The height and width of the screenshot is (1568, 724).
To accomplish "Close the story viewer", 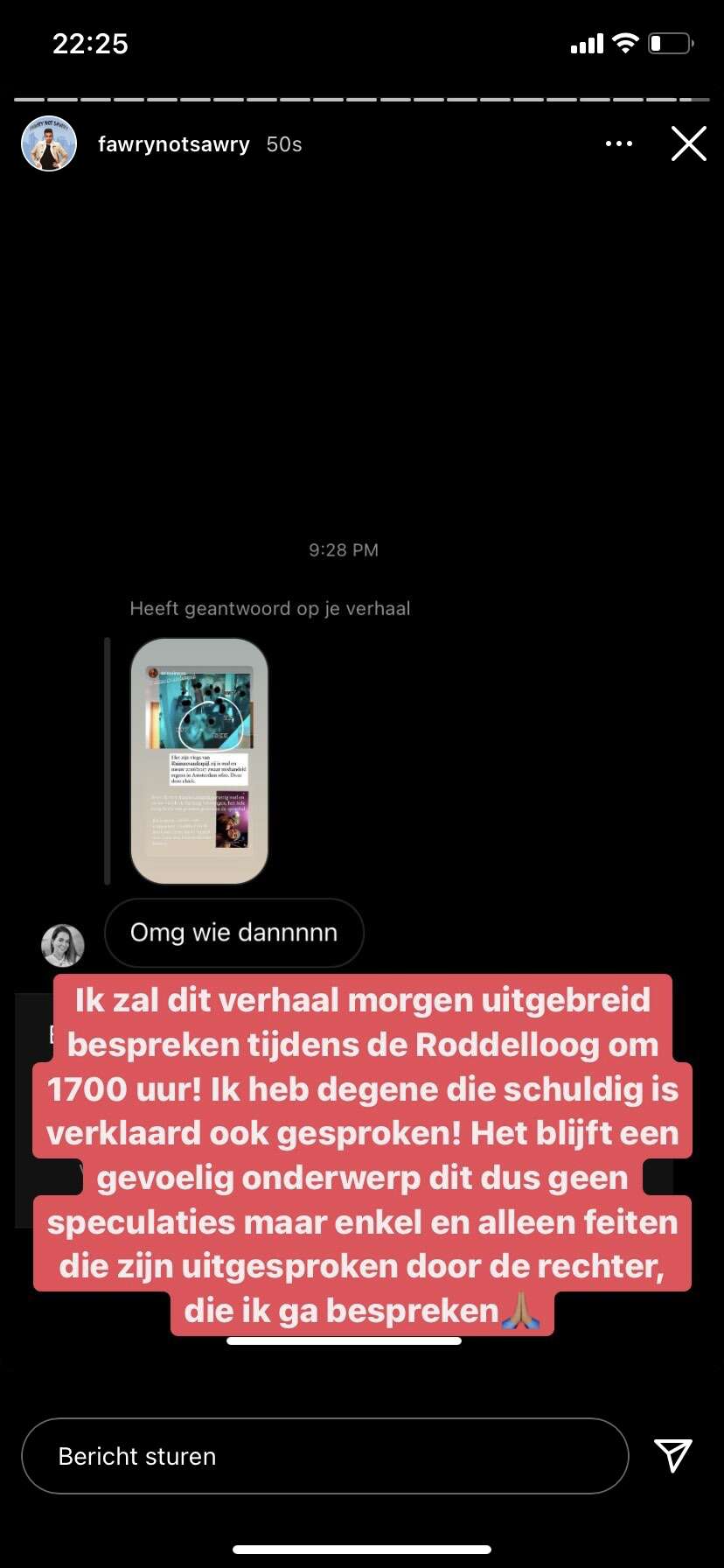I will point(688,143).
